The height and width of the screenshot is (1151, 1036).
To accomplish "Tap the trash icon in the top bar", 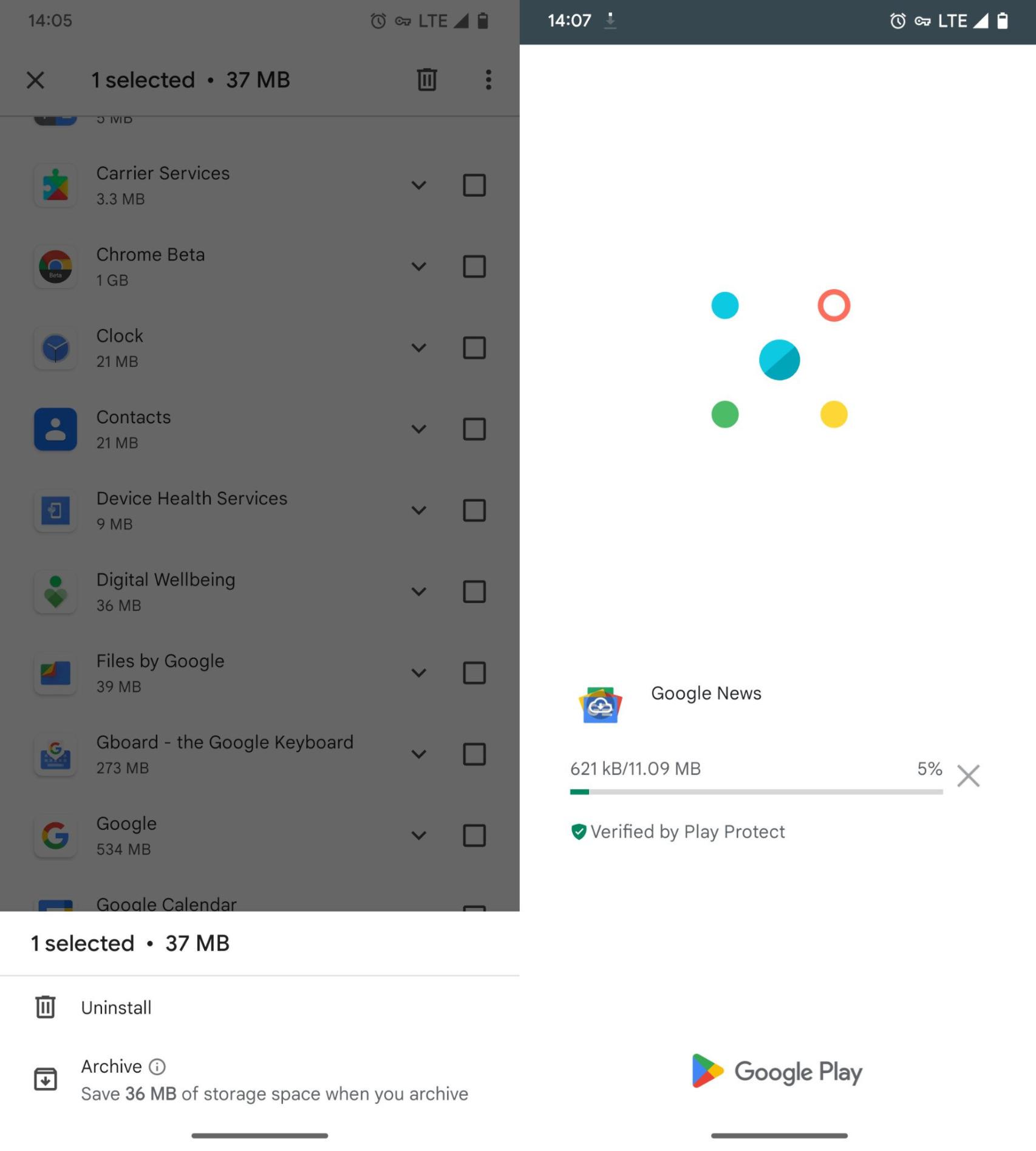I will (x=426, y=80).
